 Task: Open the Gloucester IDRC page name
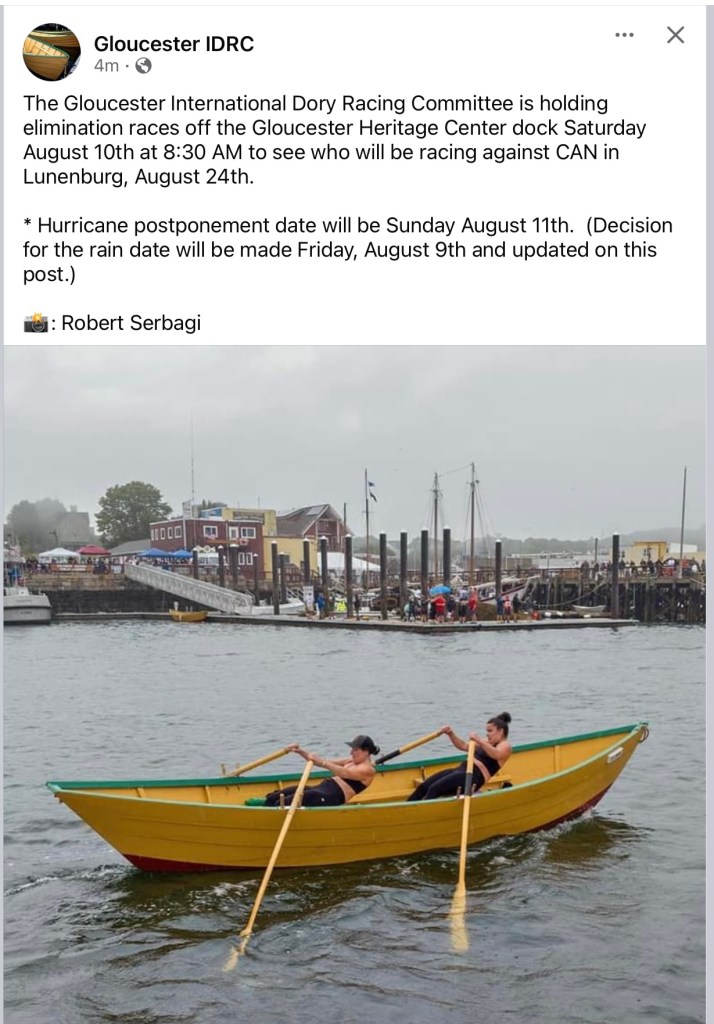(x=173, y=43)
